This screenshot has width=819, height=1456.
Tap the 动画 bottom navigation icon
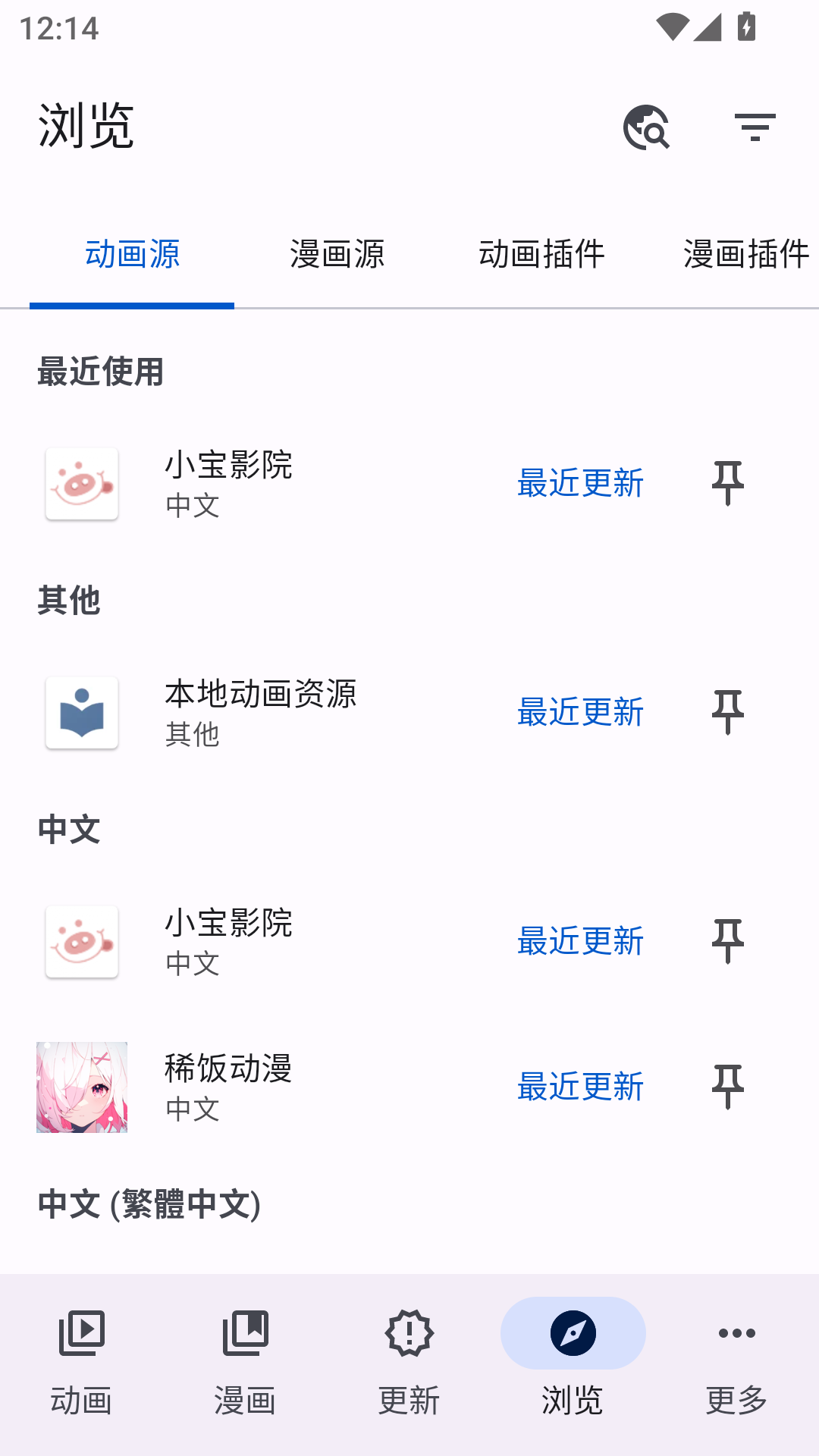pyautogui.click(x=82, y=1333)
